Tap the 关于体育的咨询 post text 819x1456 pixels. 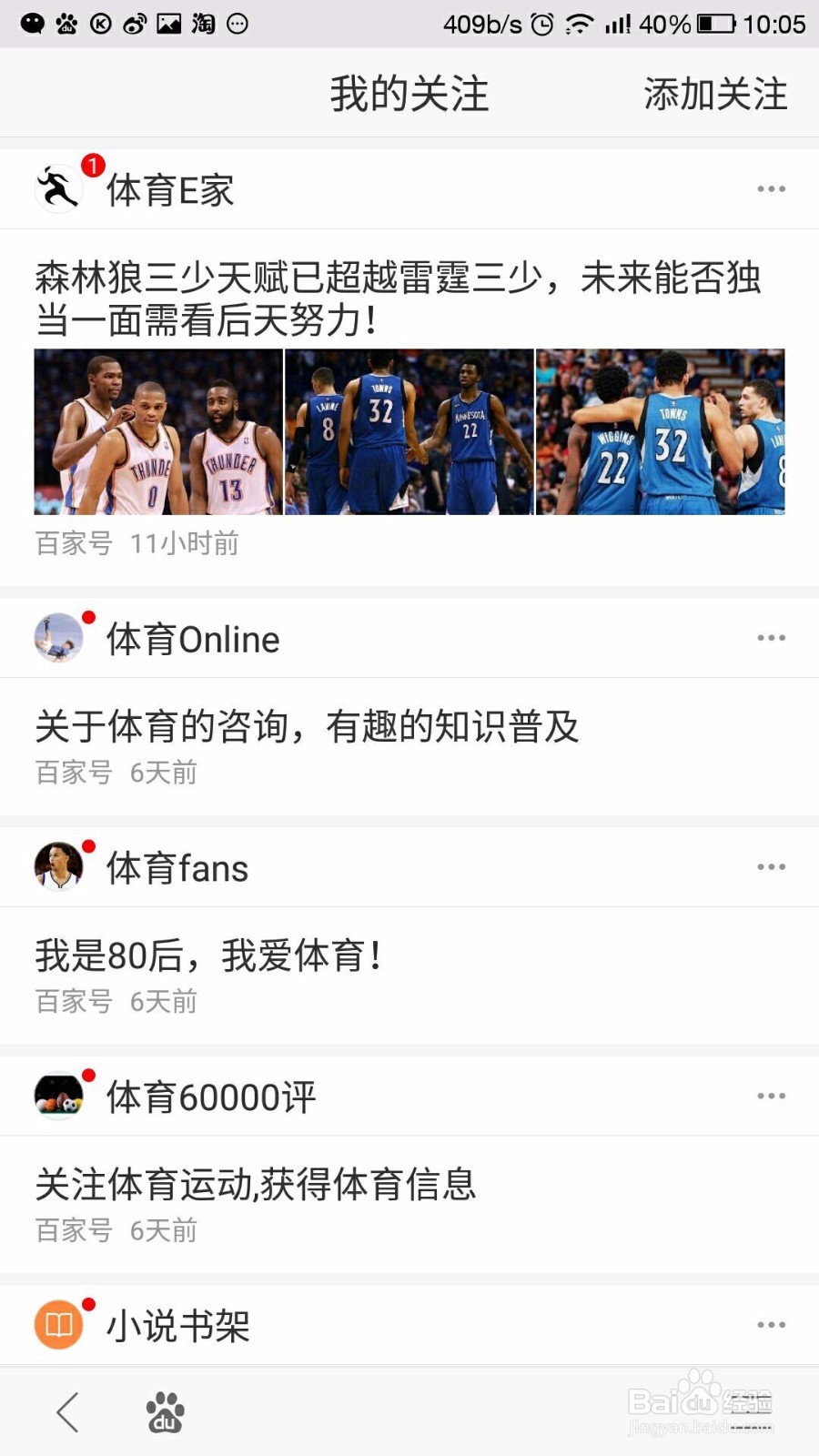click(x=308, y=726)
